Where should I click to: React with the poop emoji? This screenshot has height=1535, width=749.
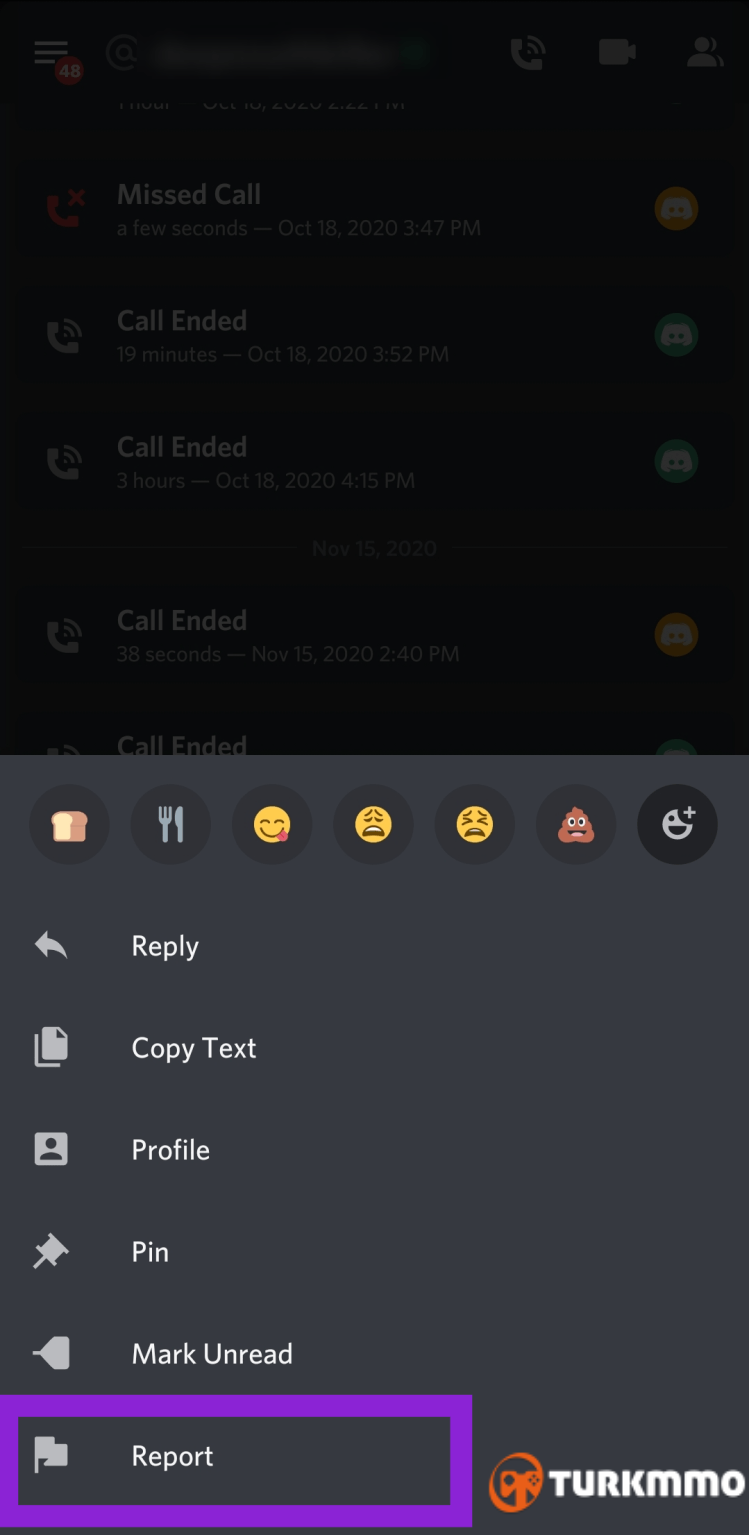[576, 825]
